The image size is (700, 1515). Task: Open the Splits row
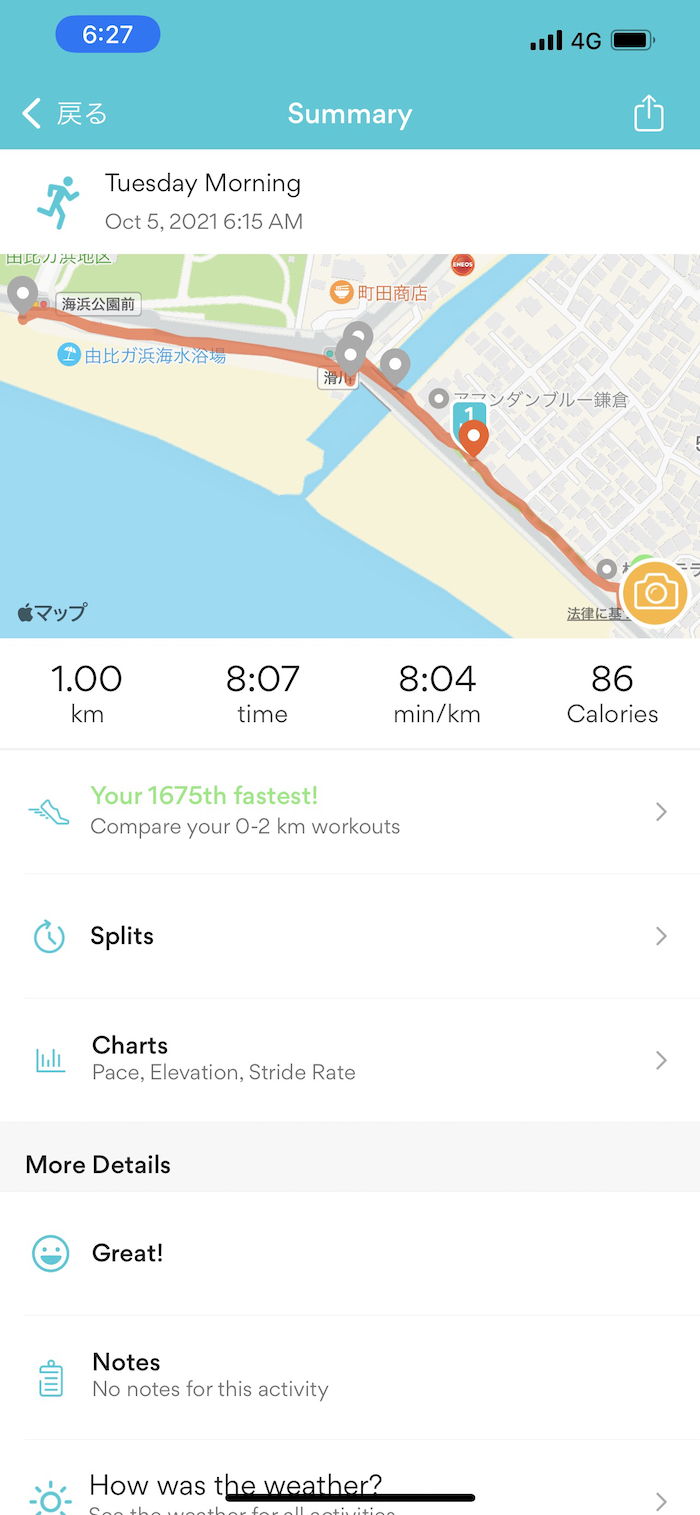[350, 936]
